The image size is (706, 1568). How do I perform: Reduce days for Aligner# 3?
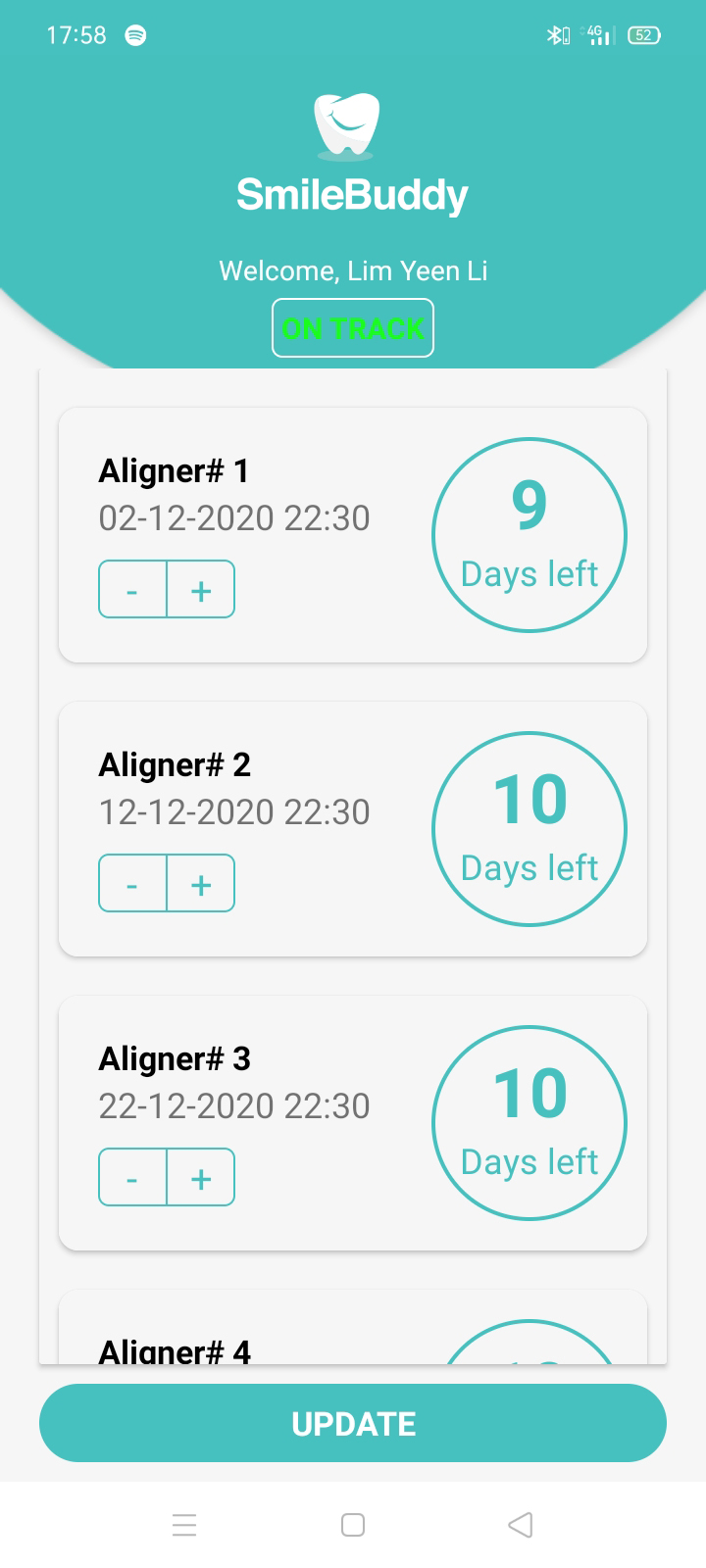[x=132, y=1177]
